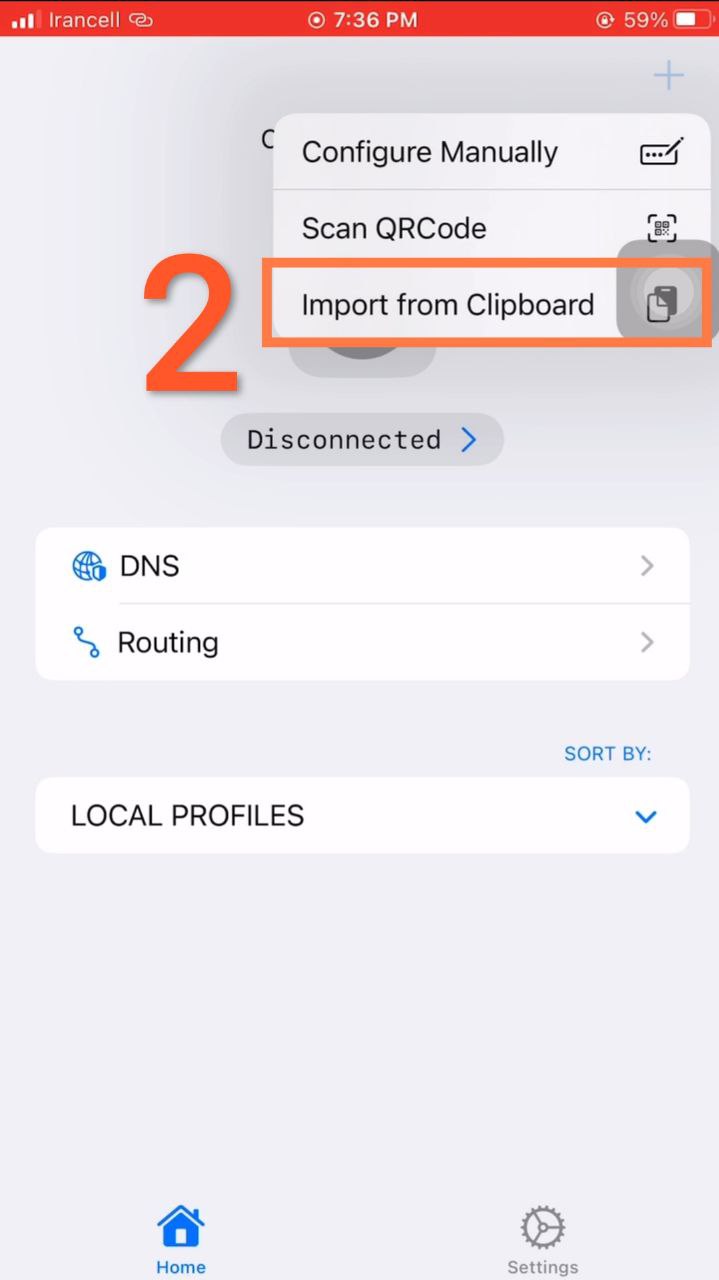Choose Scan QRCode option
This screenshot has height=1280, width=719.
[490, 228]
